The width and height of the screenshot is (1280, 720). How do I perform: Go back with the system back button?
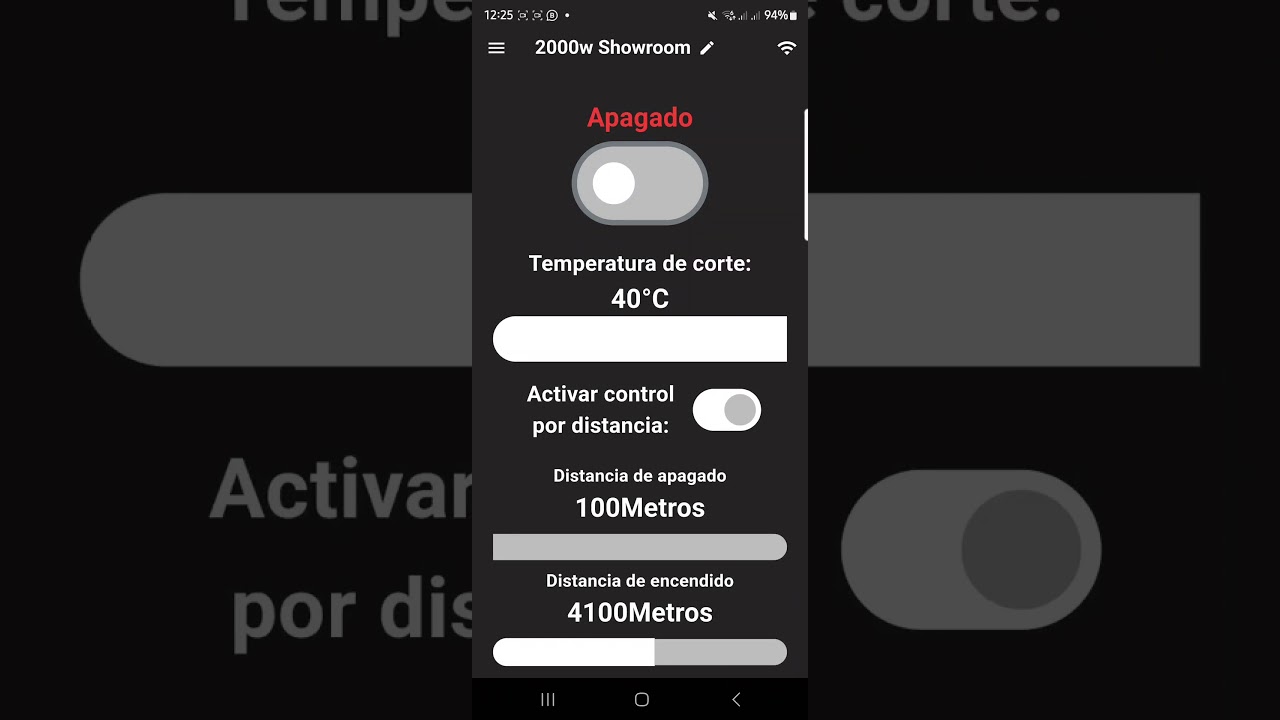point(736,700)
